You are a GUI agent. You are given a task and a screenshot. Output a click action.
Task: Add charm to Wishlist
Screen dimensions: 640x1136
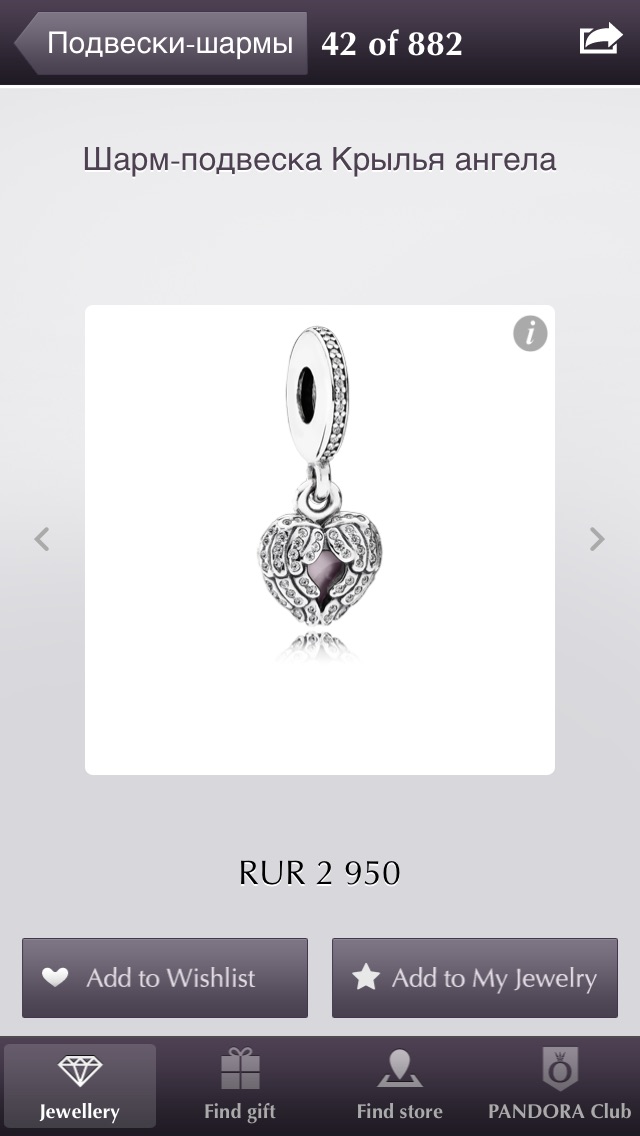point(165,978)
